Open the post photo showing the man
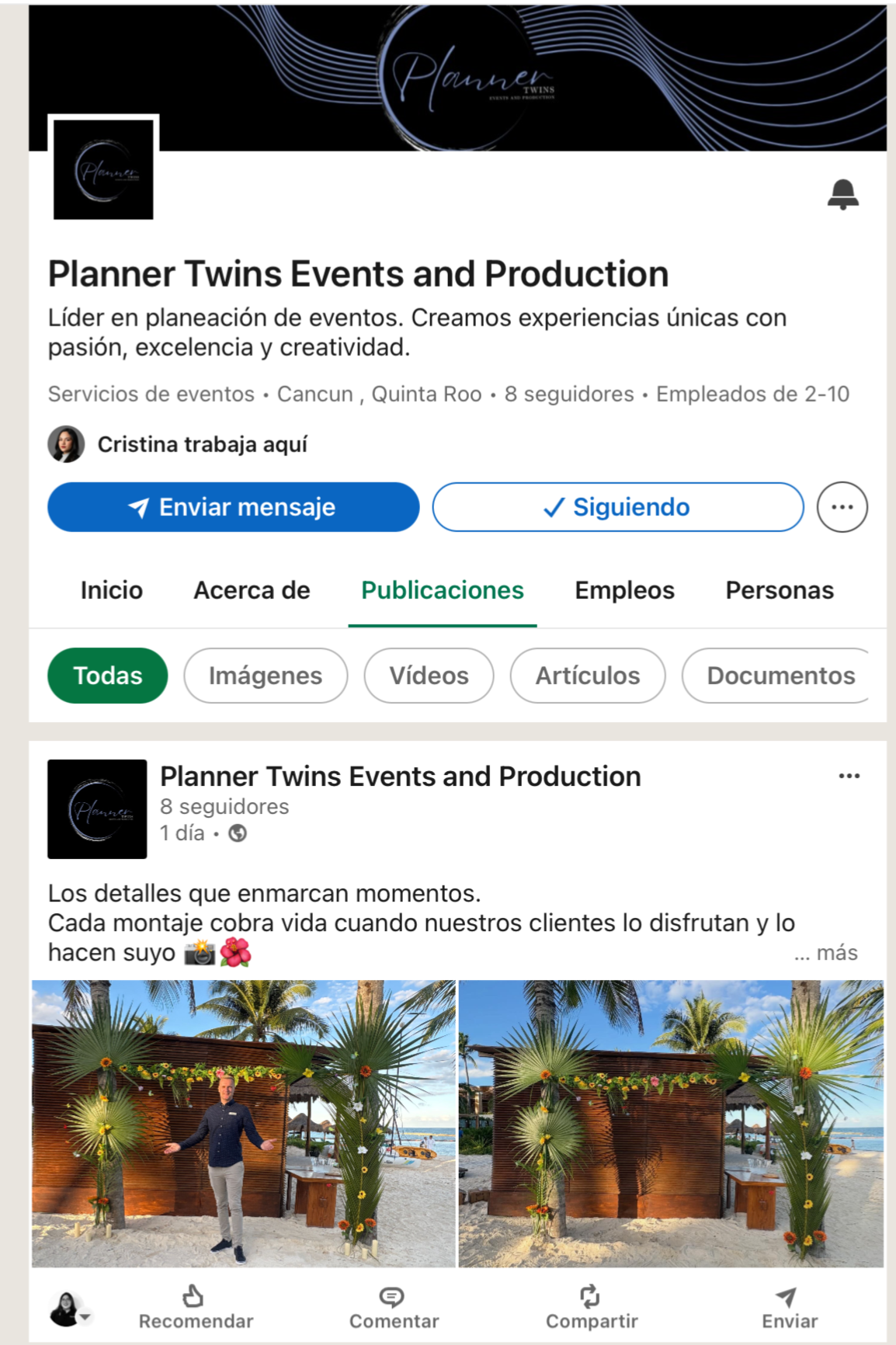The image size is (896, 1345). tap(243, 1123)
